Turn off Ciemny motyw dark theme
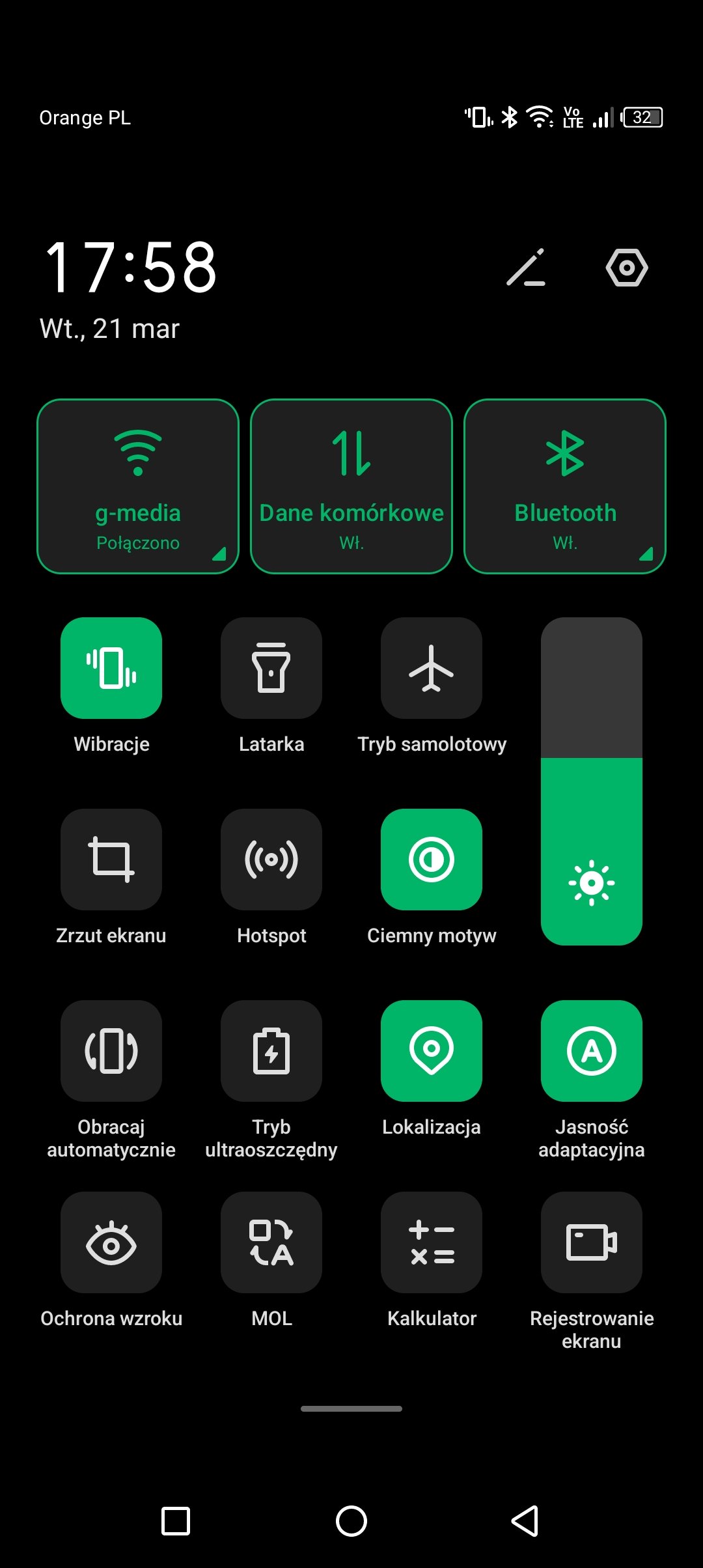The image size is (703, 1568). coord(432,860)
